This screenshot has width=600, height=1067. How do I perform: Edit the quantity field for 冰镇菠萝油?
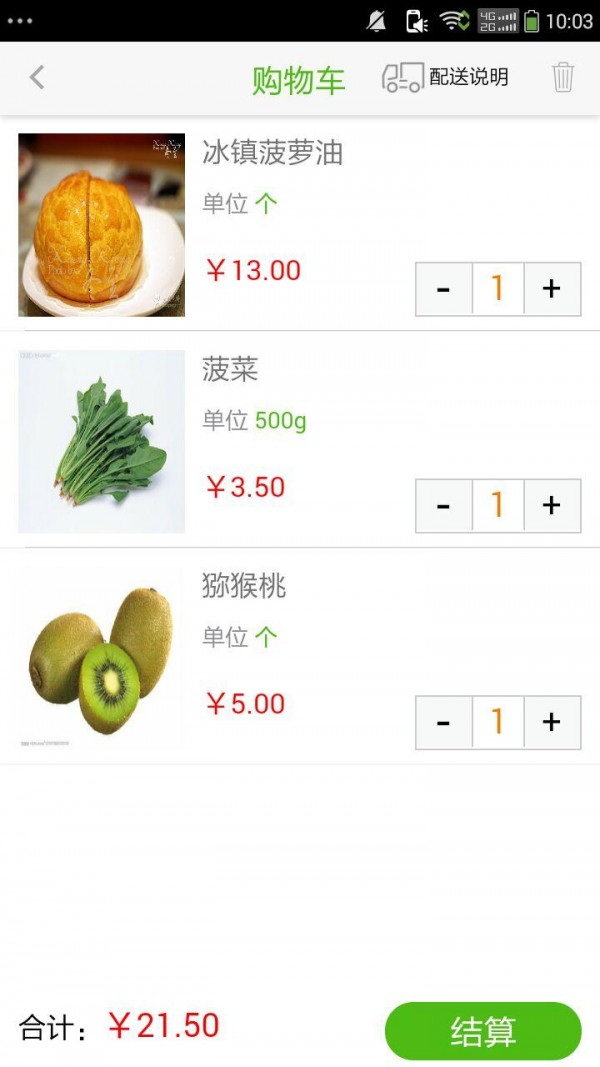click(497, 289)
